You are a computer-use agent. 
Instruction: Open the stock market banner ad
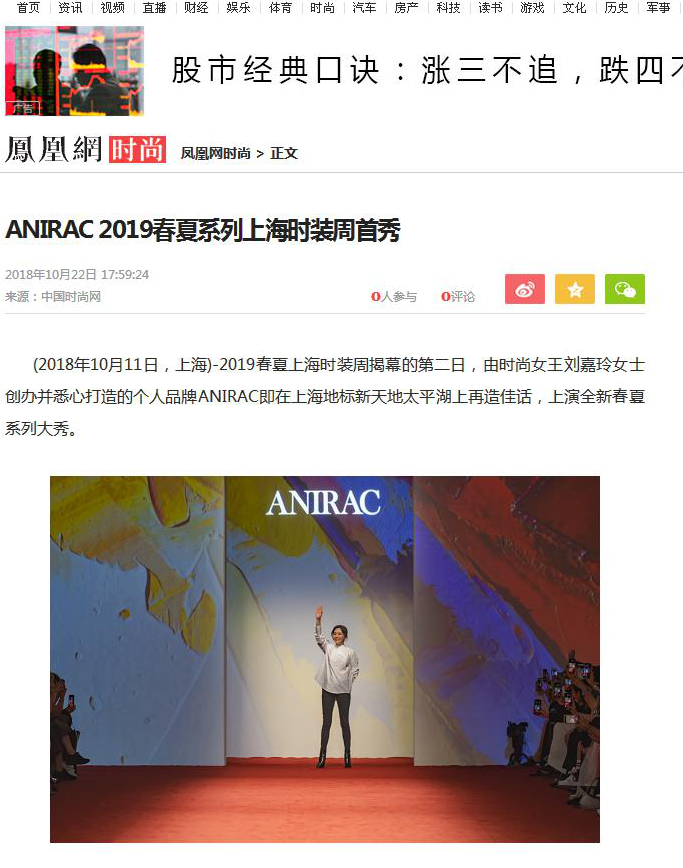pos(420,70)
